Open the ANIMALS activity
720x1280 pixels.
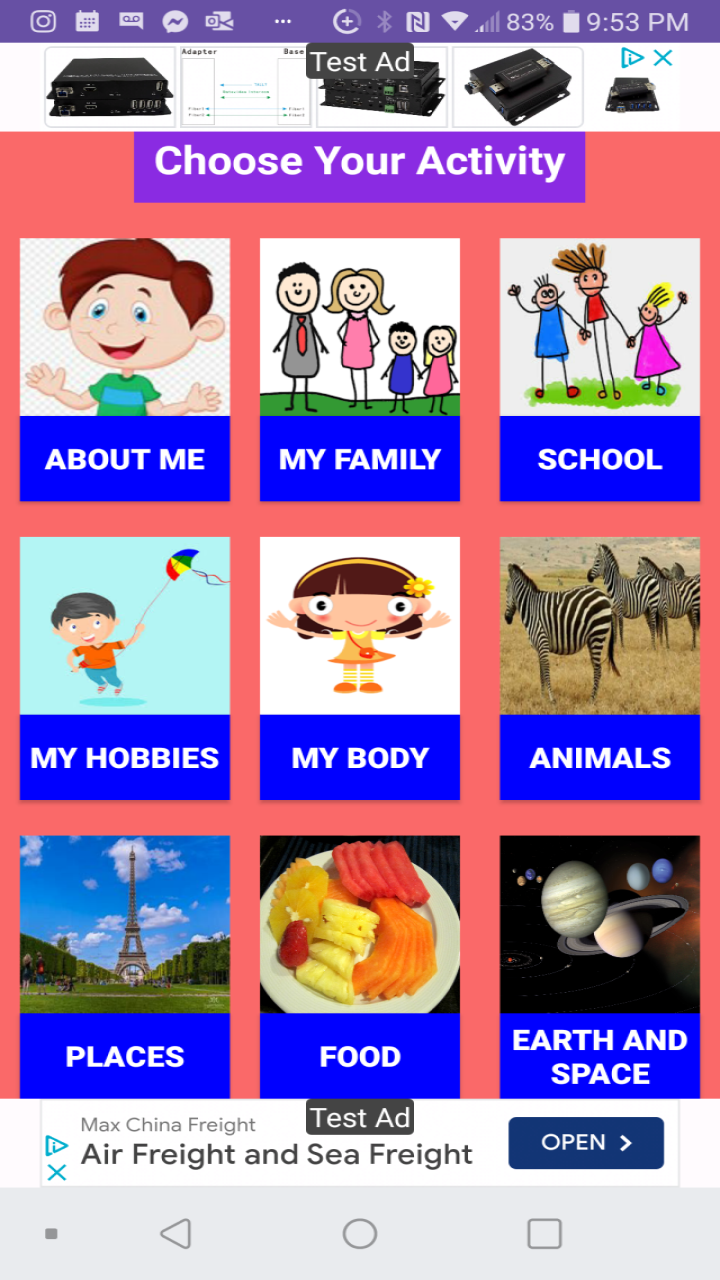pyautogui.click(x=599, y=668)
